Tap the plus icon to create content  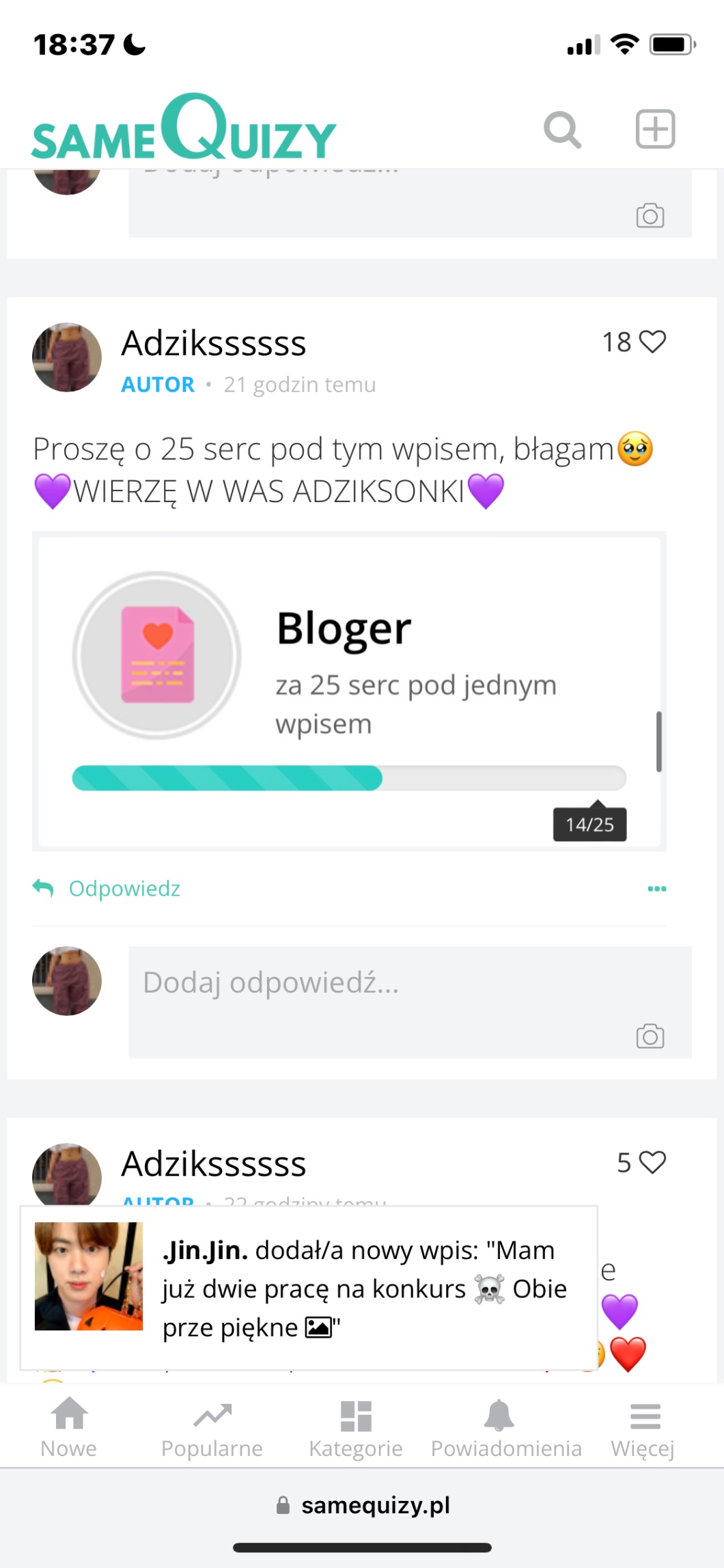pyautogui.click(x=655, y=129)
